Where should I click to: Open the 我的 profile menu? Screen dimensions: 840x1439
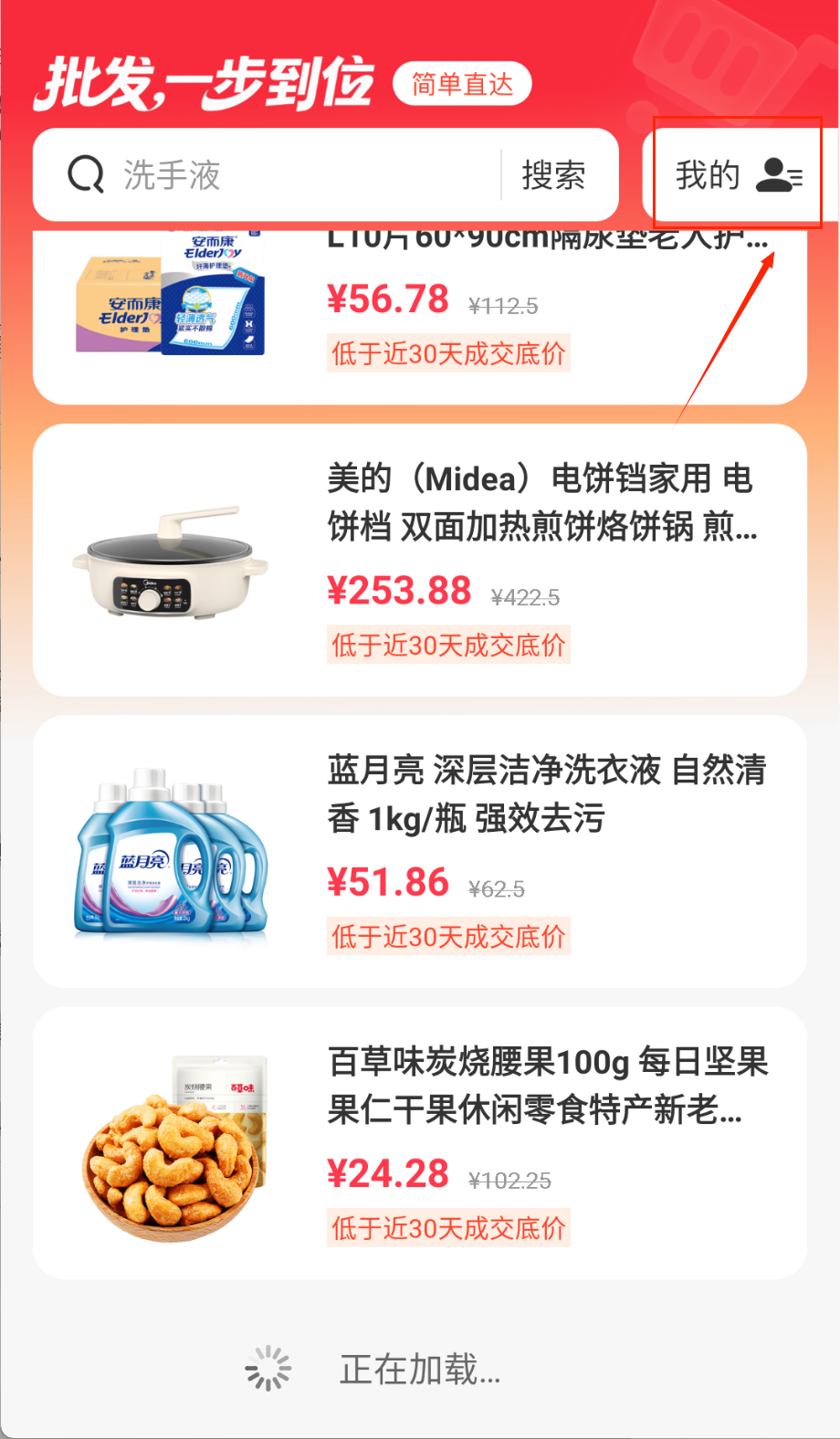coord(738,174)
